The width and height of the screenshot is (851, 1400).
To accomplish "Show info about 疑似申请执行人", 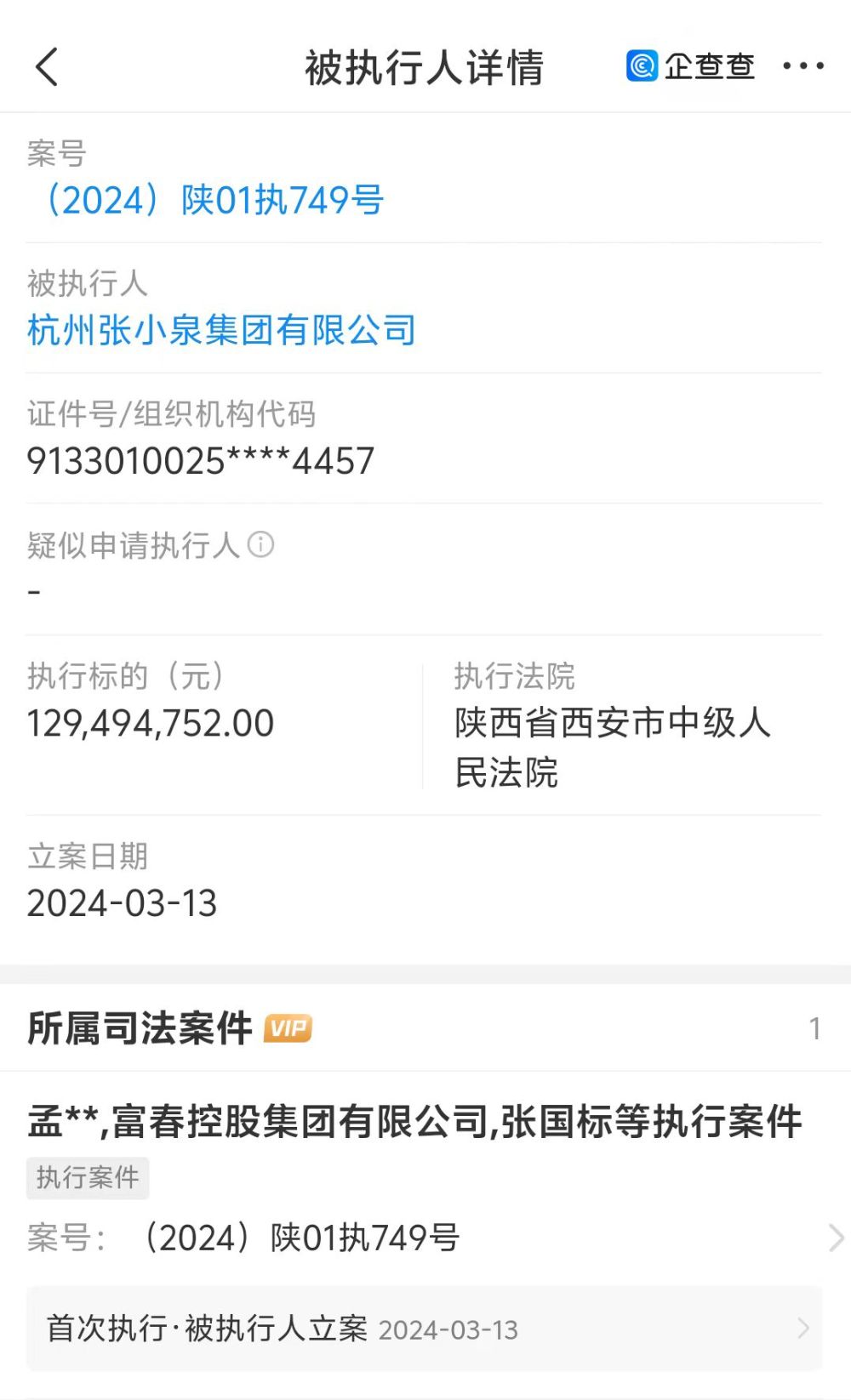I will (261, 544).
